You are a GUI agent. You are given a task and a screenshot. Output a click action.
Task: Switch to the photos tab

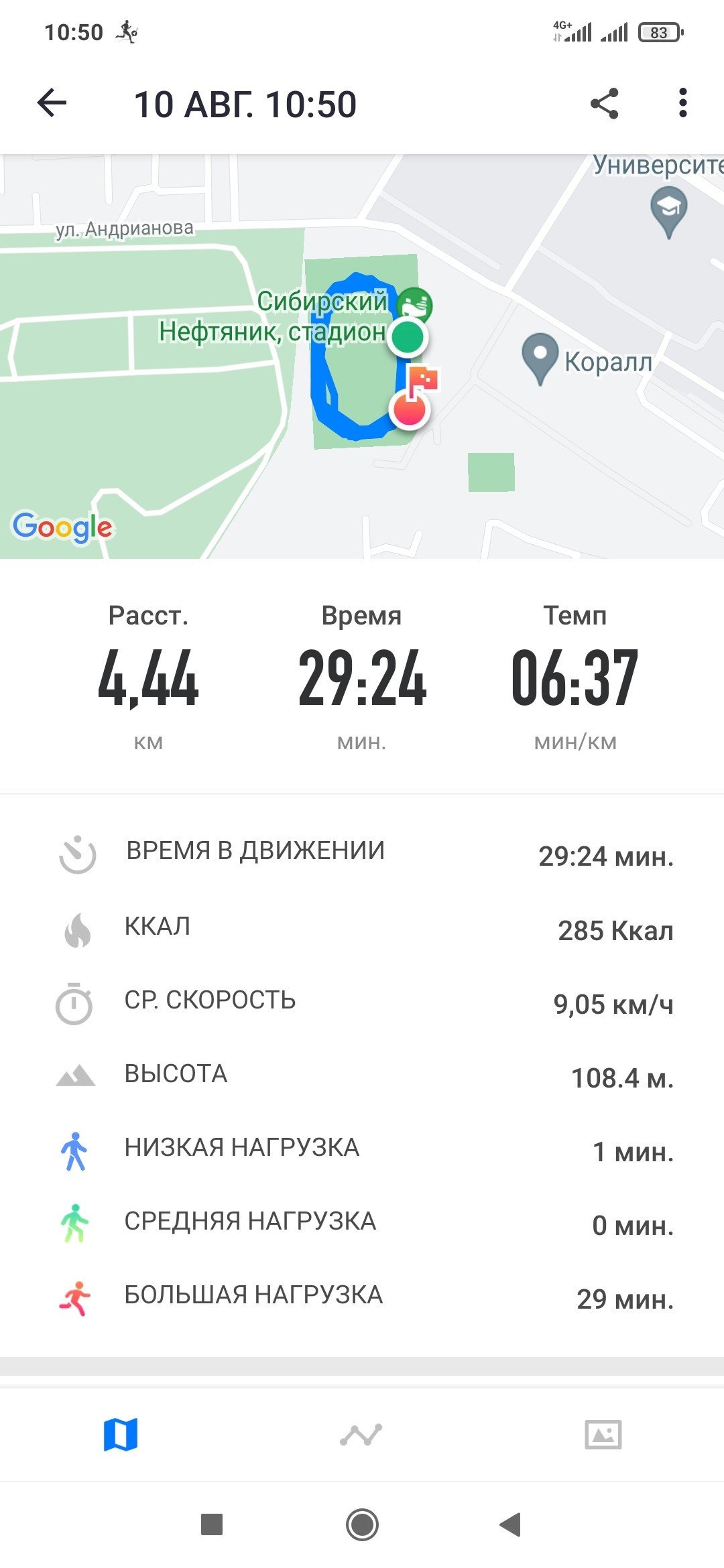click(x=603, y=1435)
